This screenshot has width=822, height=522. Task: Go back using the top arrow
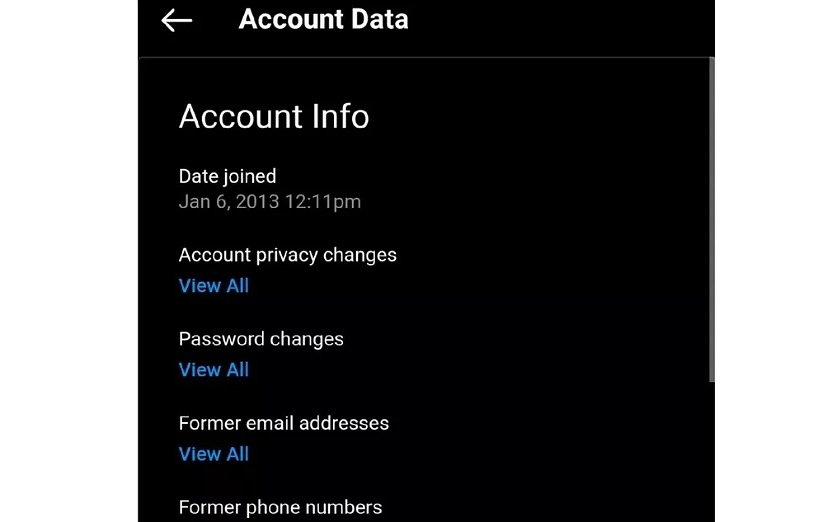pyautogui.click(x=177, y=20)
